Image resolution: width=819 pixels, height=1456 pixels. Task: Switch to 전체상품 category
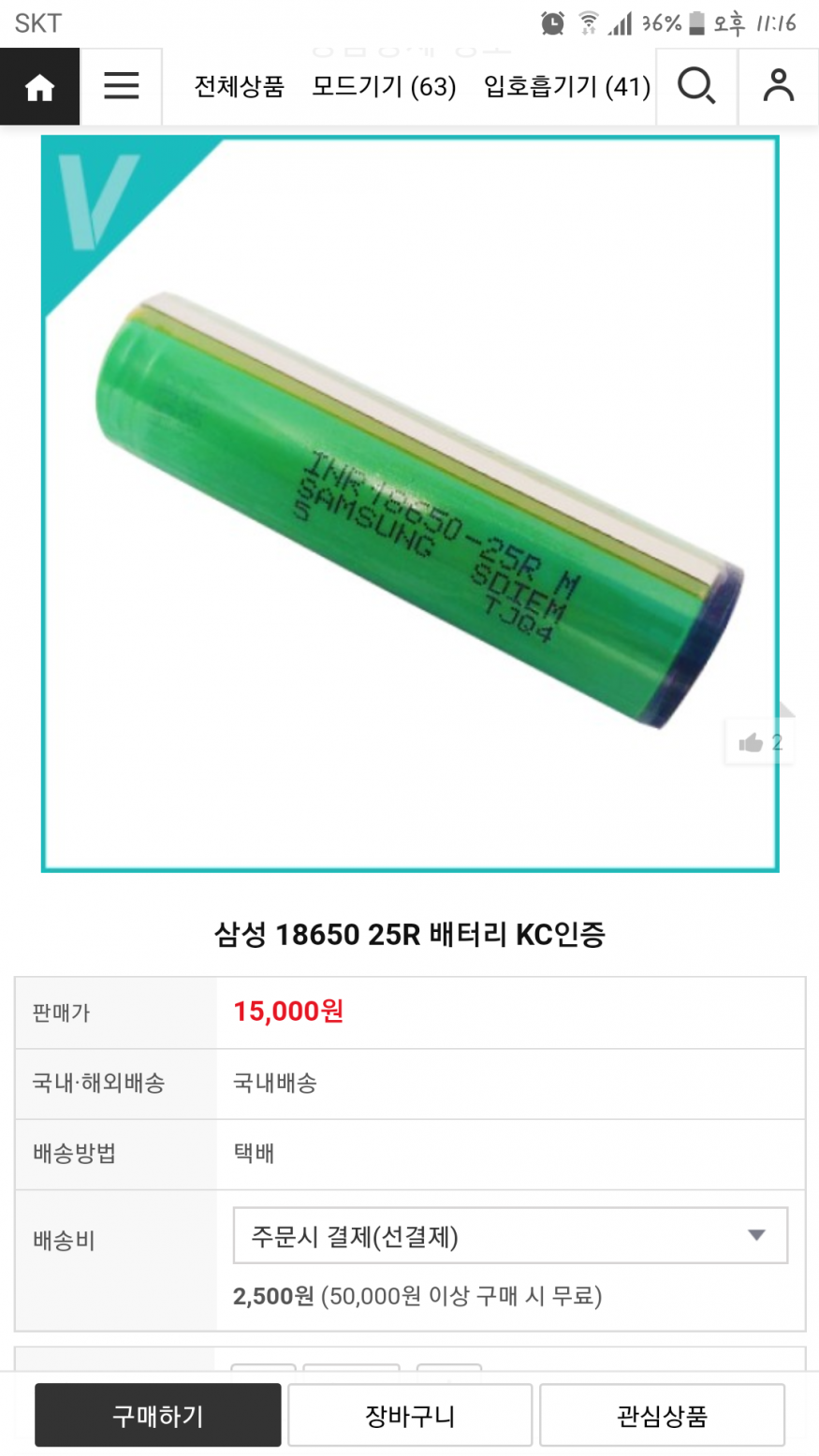(239, 87)
